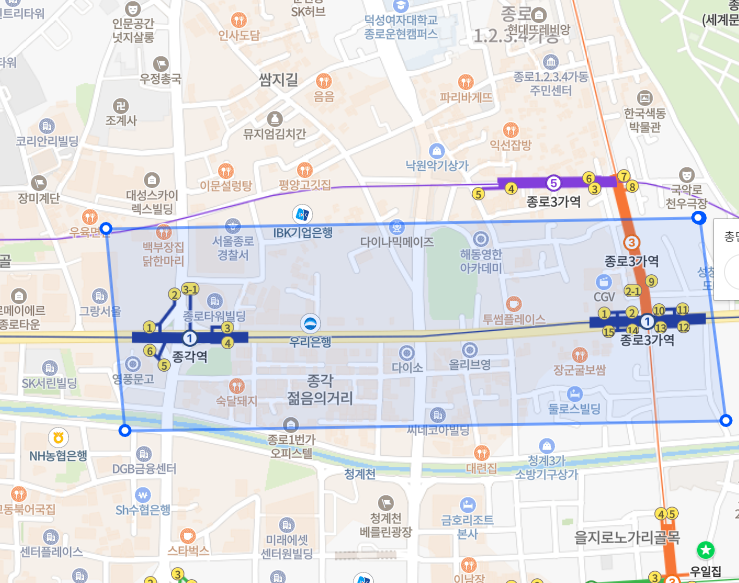Open the IBK기업은행 place marker
The image size is (739, 583).
click(301, 214)
